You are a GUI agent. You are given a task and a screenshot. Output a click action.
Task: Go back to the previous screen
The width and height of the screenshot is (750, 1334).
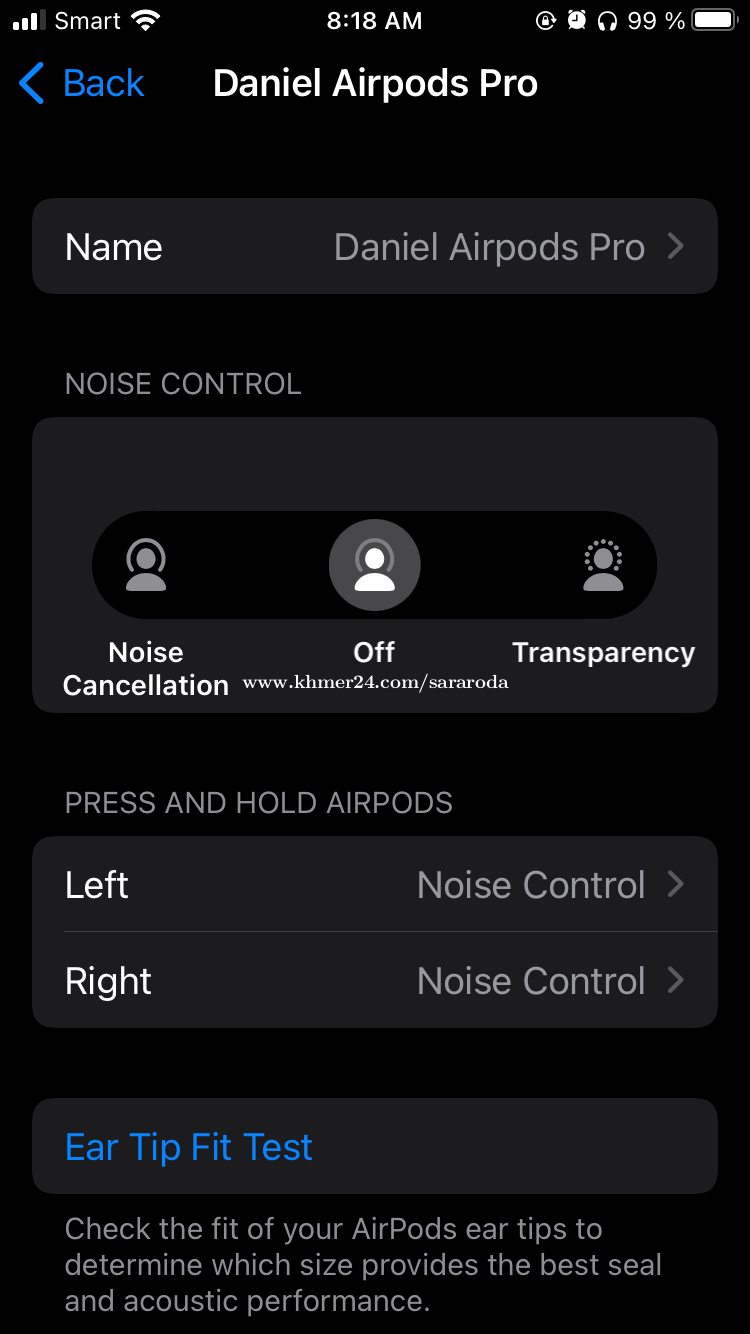click(82, 84)
